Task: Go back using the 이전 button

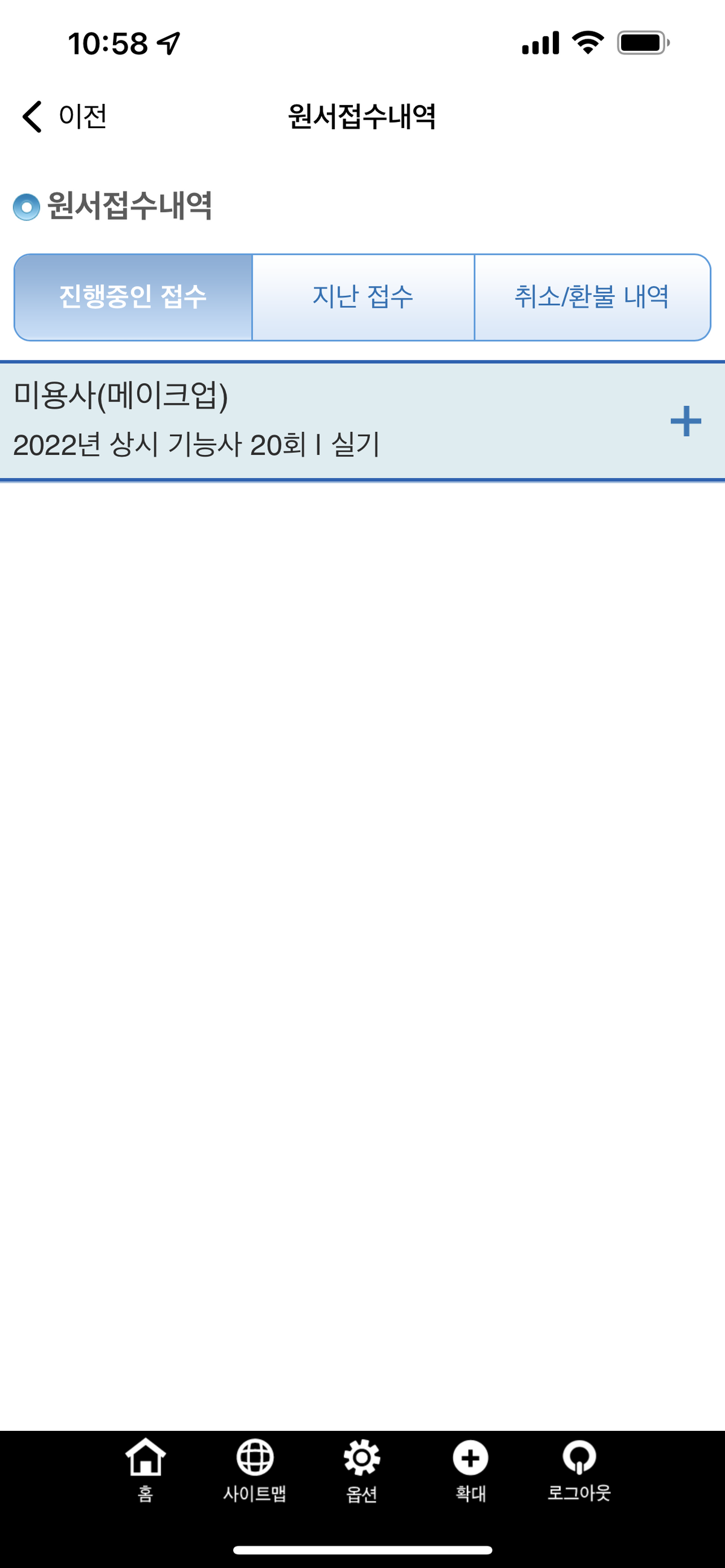Action: click(x=65, y=116)
